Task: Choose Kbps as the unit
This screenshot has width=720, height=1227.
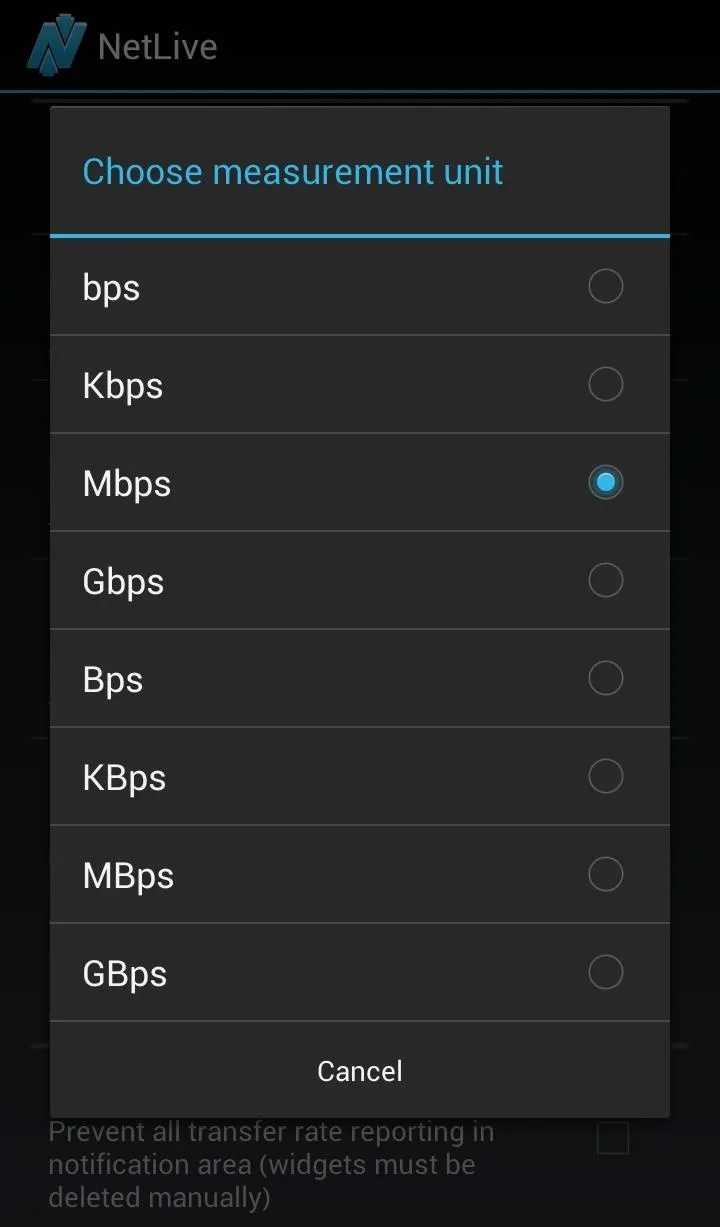Action: click(360, 385)
